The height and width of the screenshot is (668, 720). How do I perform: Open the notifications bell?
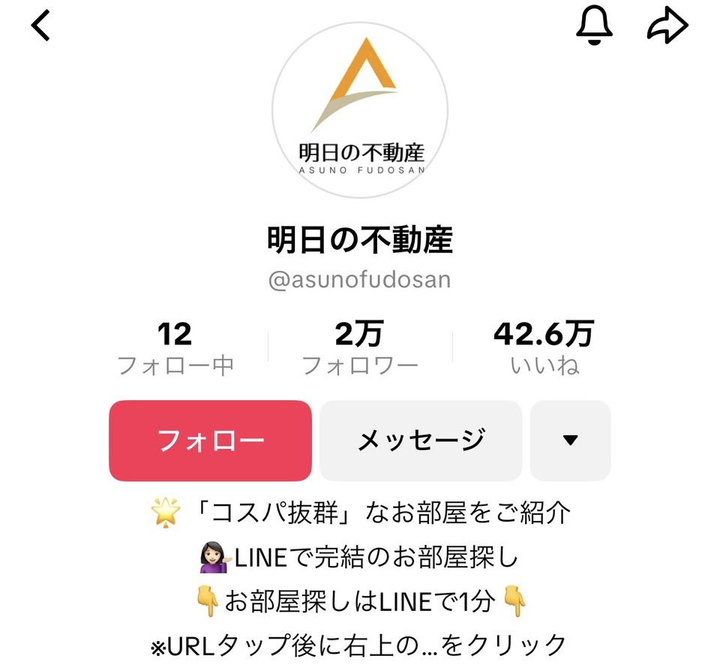click(x=594, y=25)
